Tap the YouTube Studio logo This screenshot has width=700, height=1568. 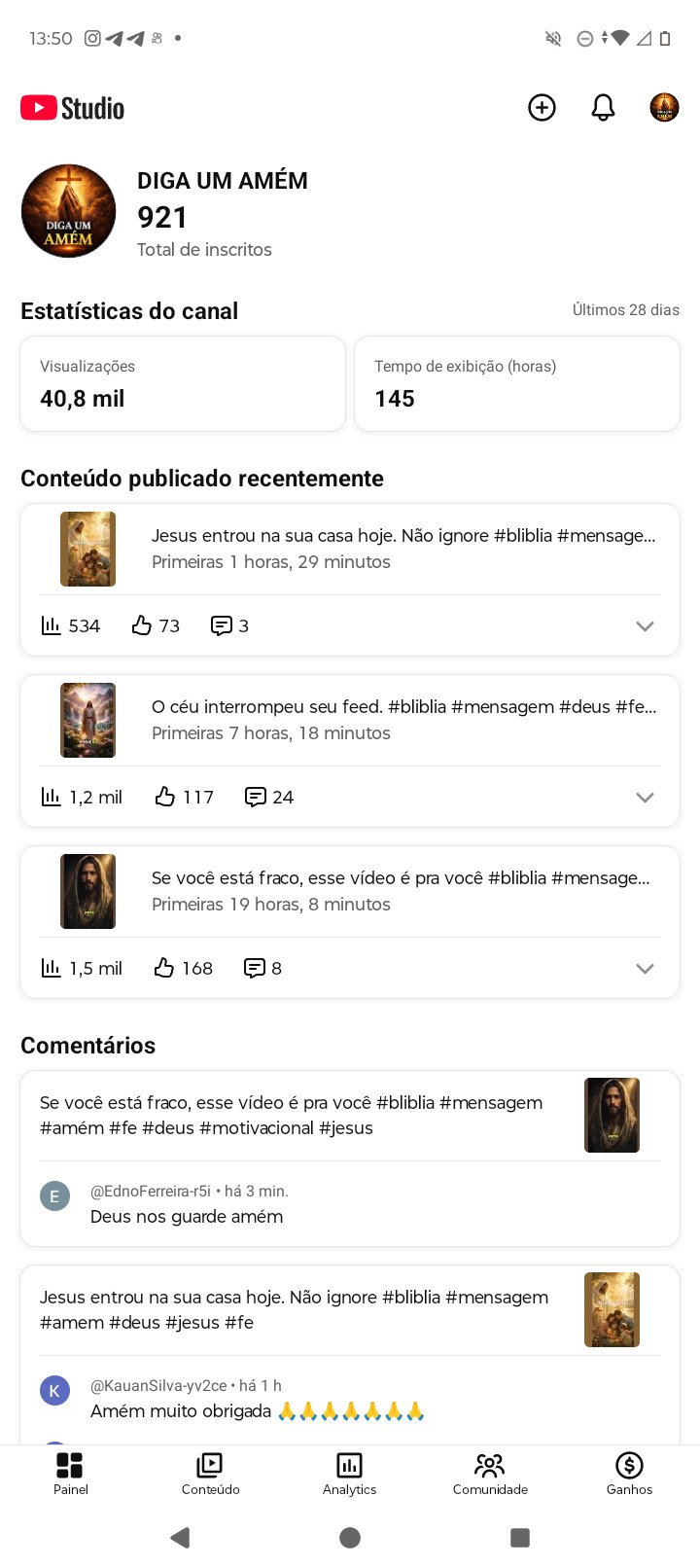pyautogui.click(x=71, y=108)
